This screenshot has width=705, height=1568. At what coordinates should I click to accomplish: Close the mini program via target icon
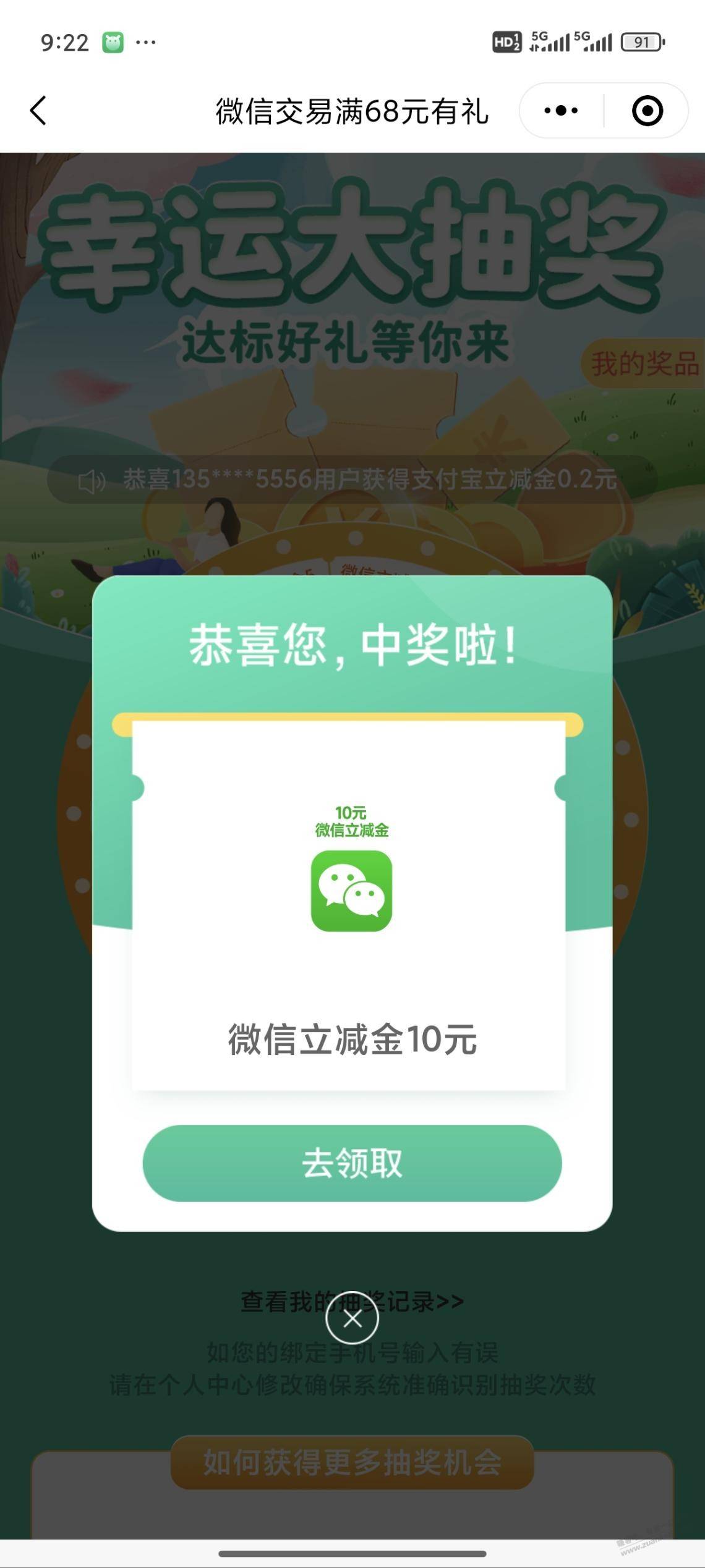click(x=647, y=111)
